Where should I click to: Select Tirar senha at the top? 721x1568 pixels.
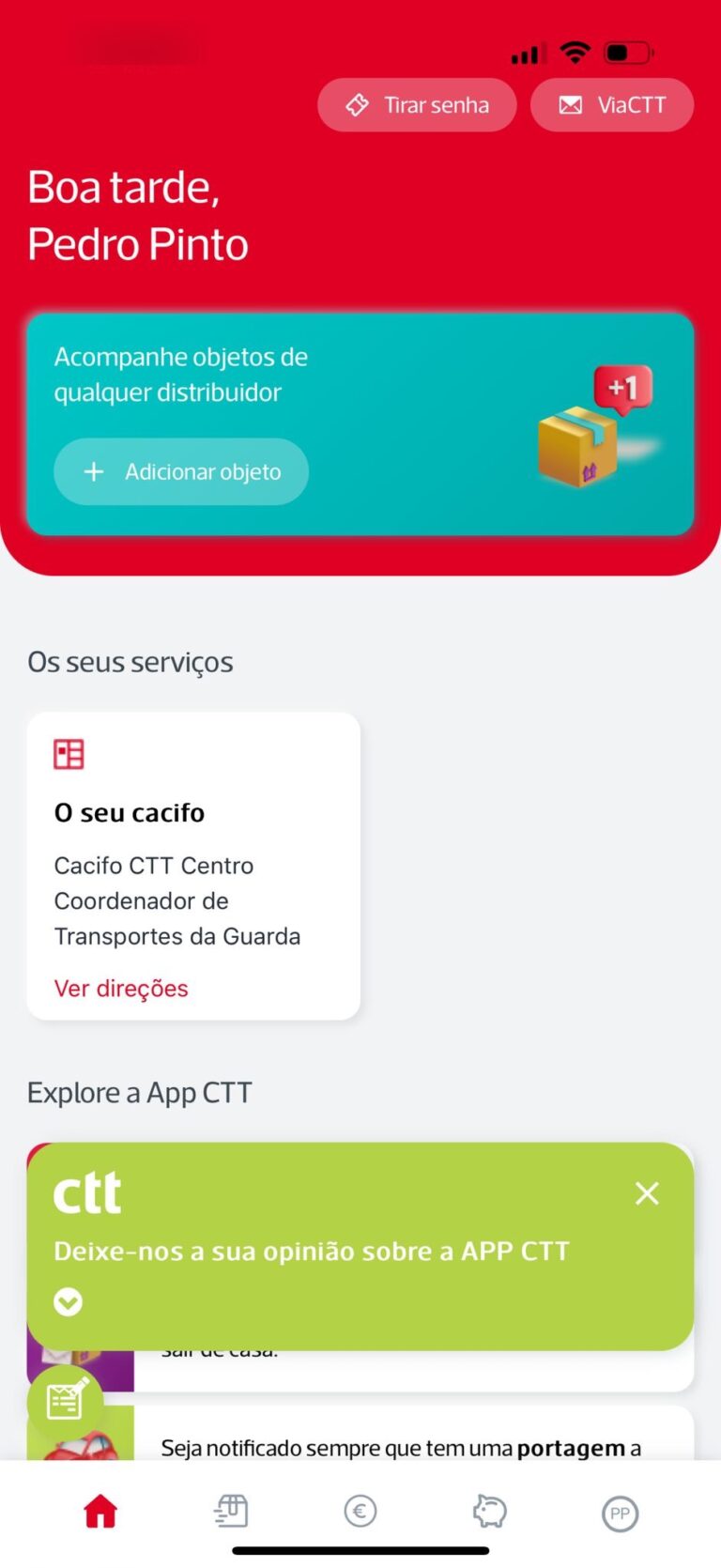pos(417,105)
